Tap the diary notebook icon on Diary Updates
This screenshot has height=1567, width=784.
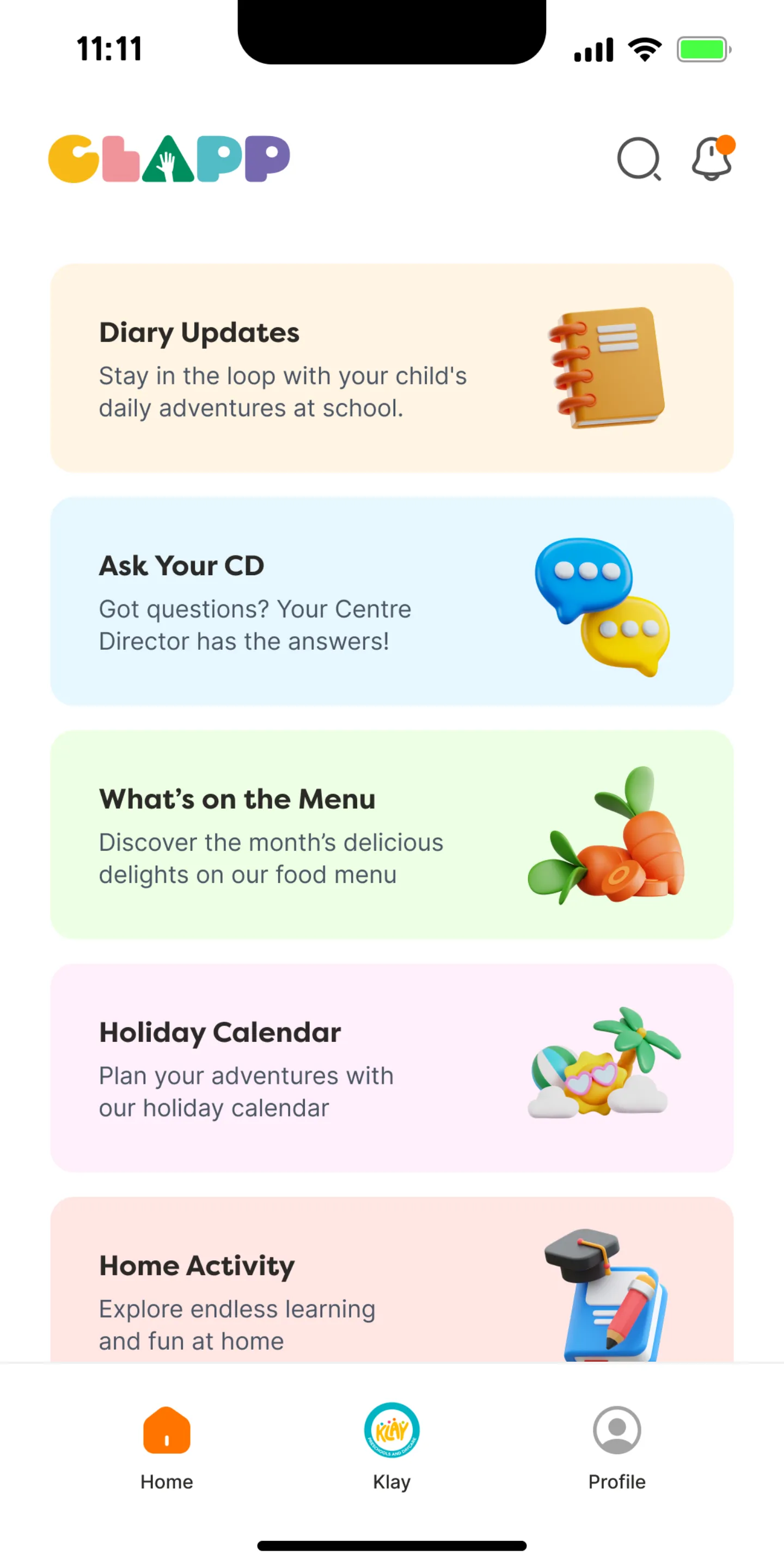click(605, 368)
